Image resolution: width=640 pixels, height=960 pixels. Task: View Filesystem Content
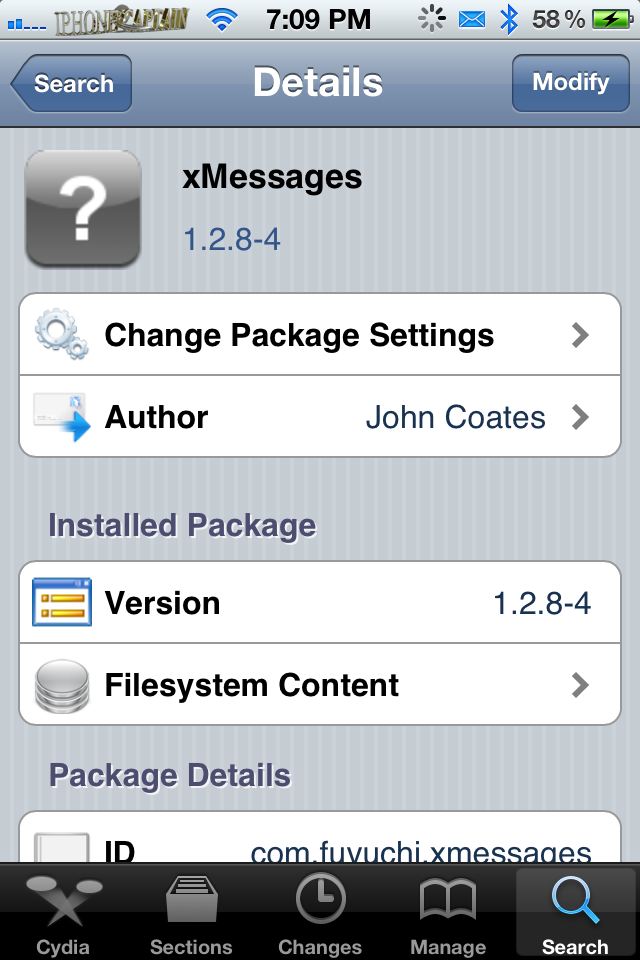click(320, 685)
